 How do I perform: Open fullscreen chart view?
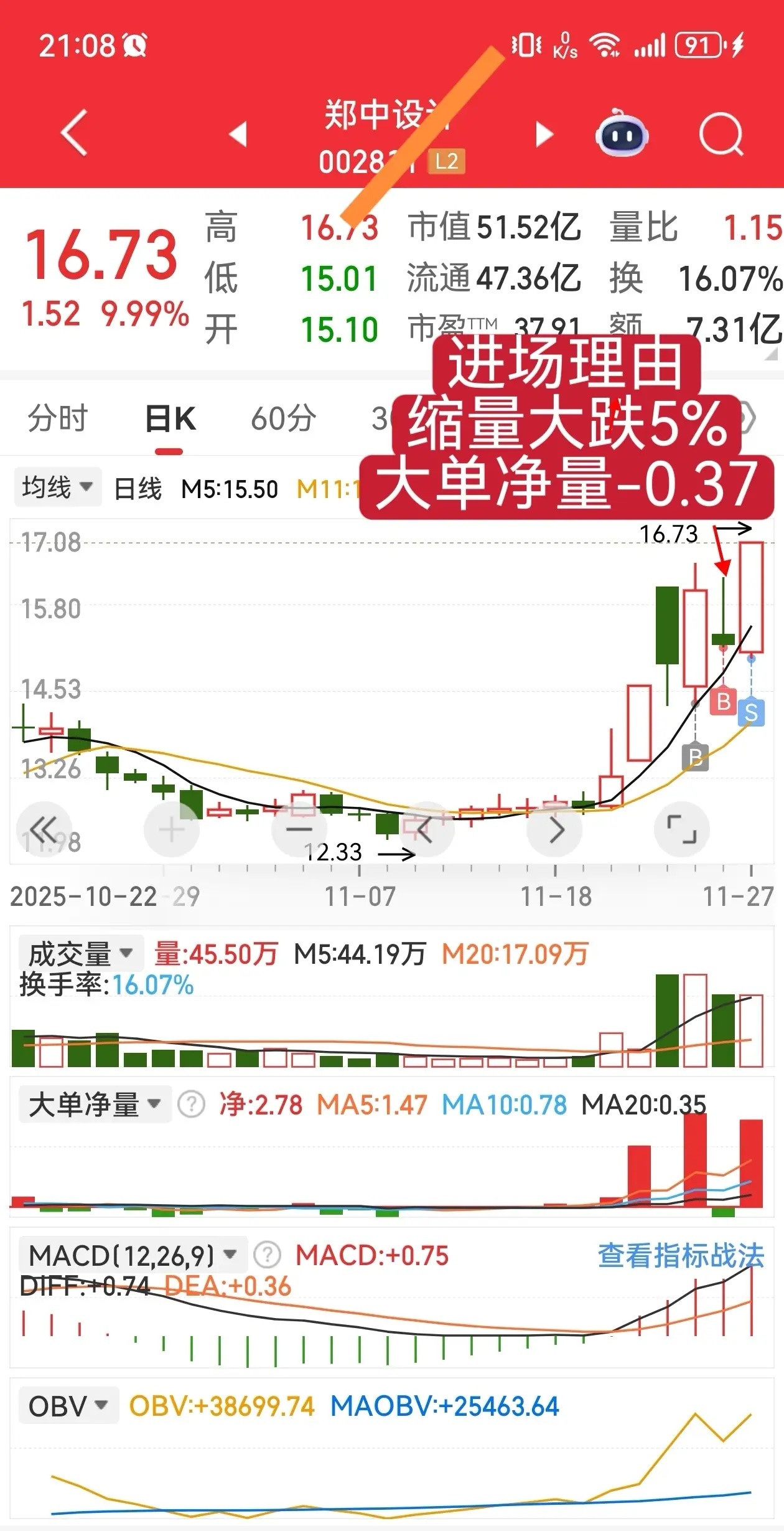(683, 829)
